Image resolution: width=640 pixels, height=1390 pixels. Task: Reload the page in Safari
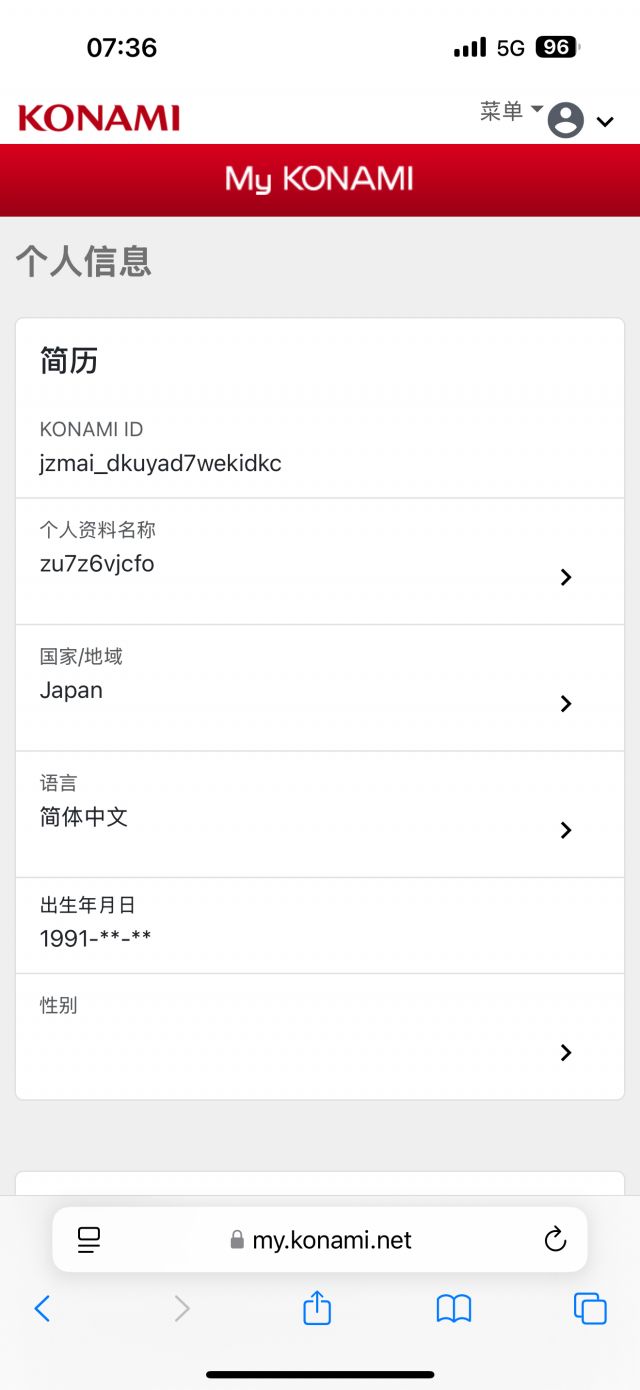point(555,1240)
